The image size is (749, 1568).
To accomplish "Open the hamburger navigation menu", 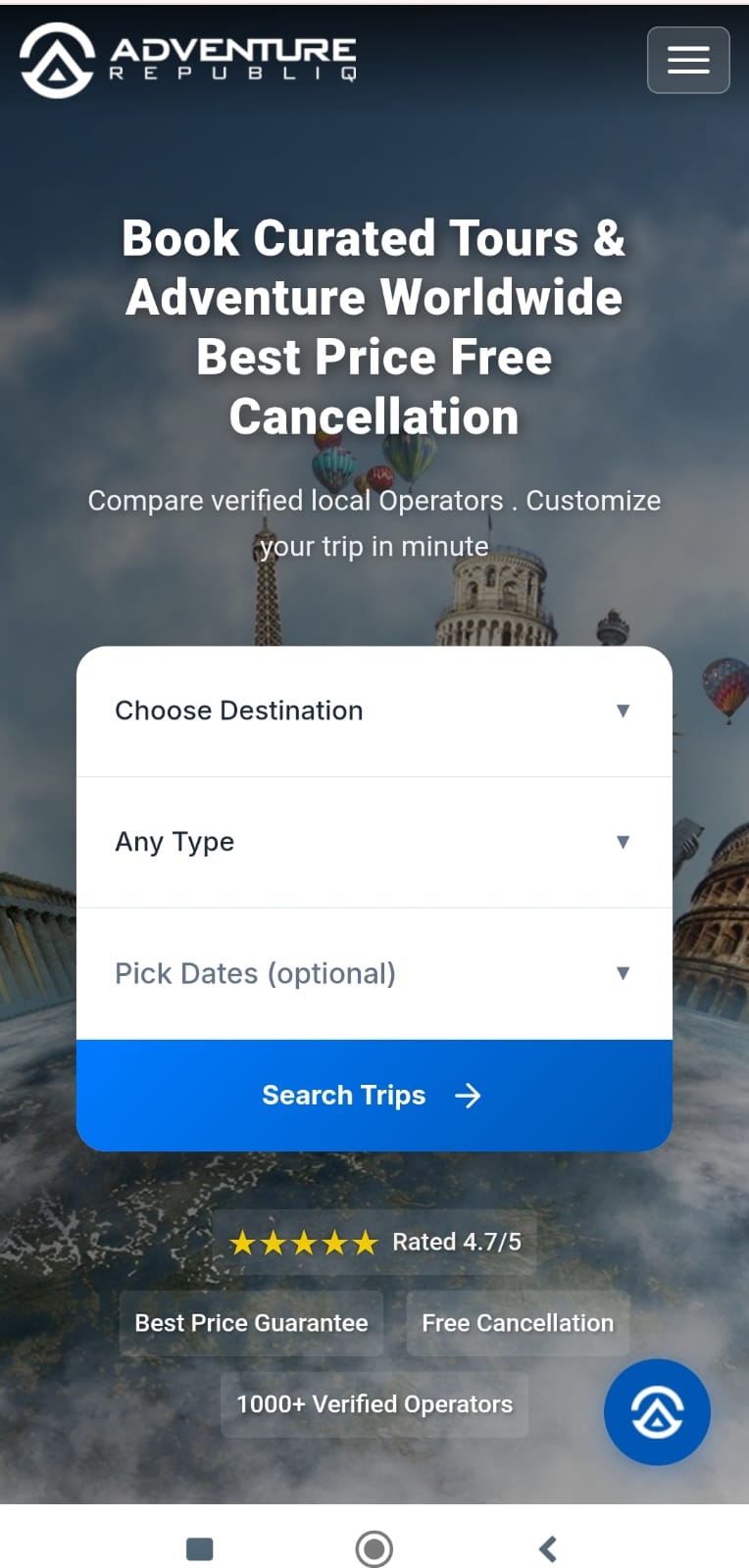I will [688, 60].
